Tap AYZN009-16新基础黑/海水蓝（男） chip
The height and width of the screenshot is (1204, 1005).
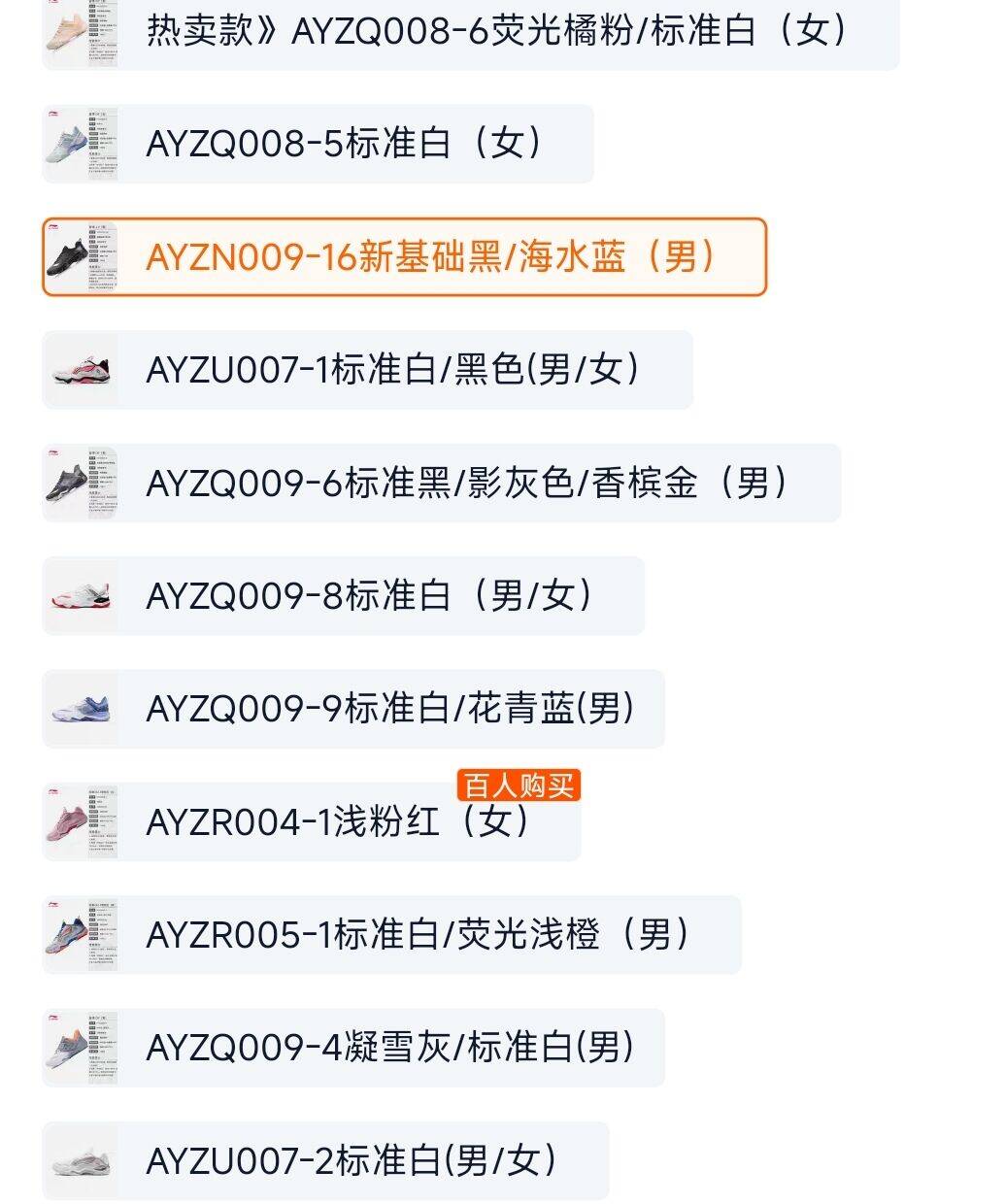tap(404, 257)
